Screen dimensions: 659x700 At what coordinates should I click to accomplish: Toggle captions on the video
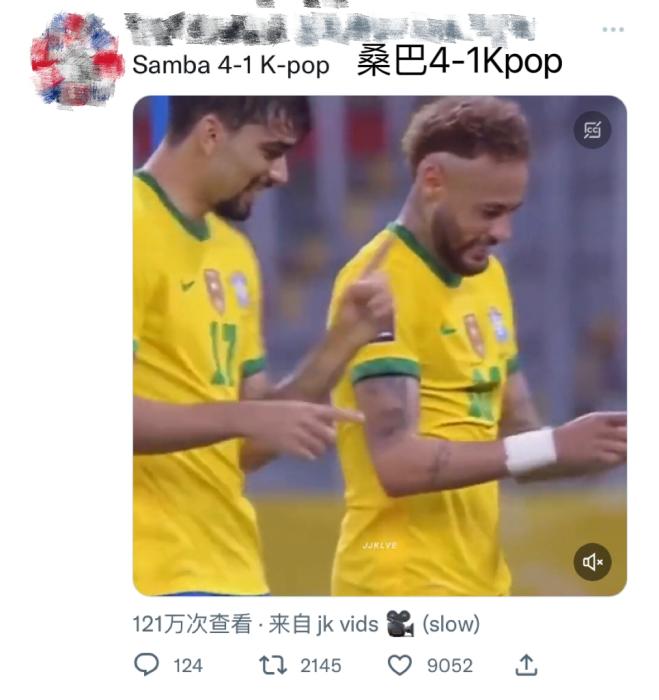593,131
